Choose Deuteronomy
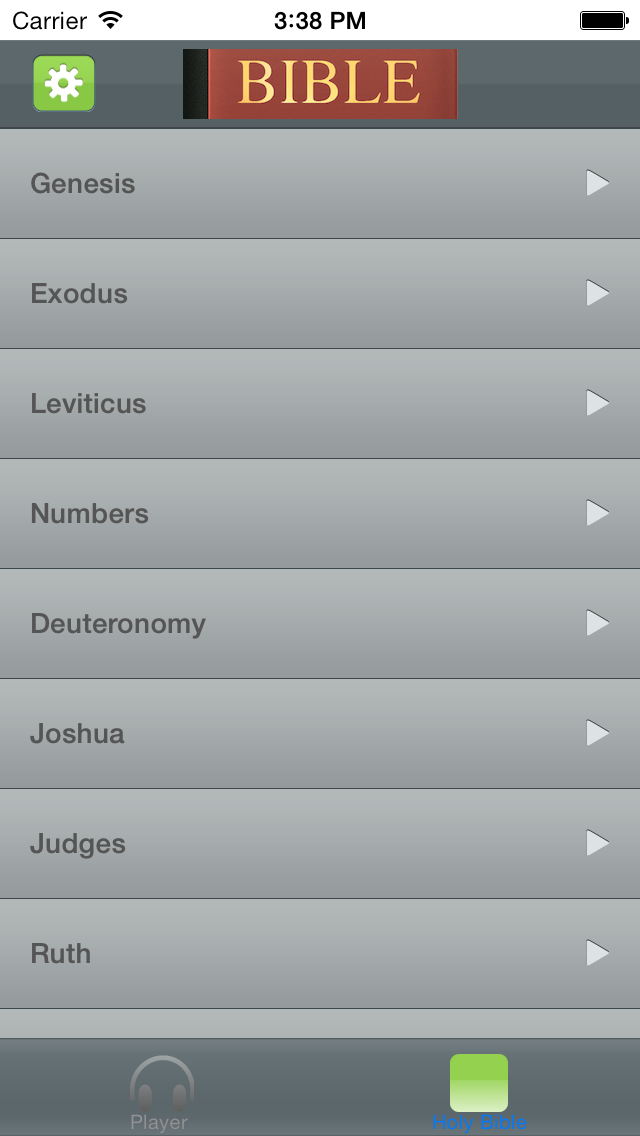 (320, 624)
